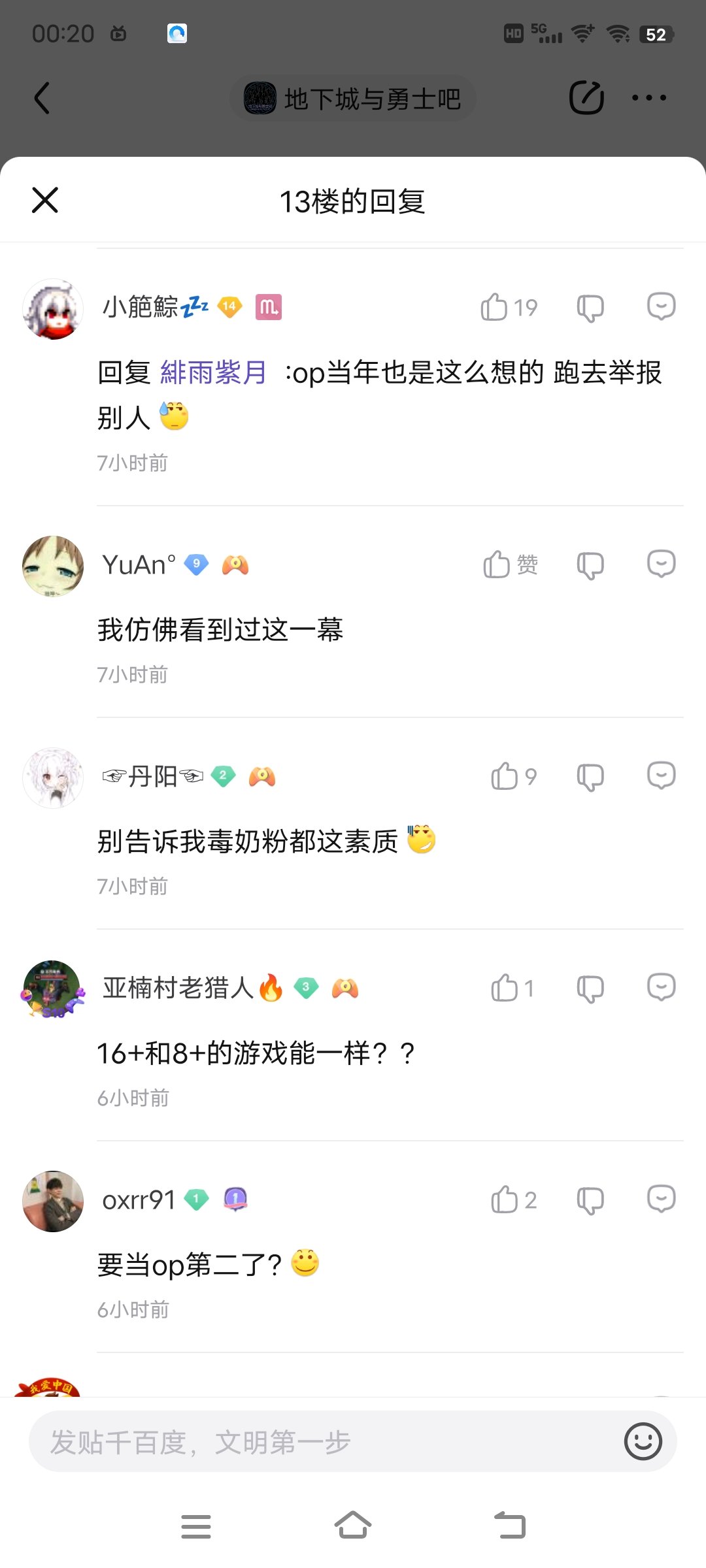Screen dimensions: 706x1568
Task: Dislike 小脆鲸's reply
Action: 590,307
